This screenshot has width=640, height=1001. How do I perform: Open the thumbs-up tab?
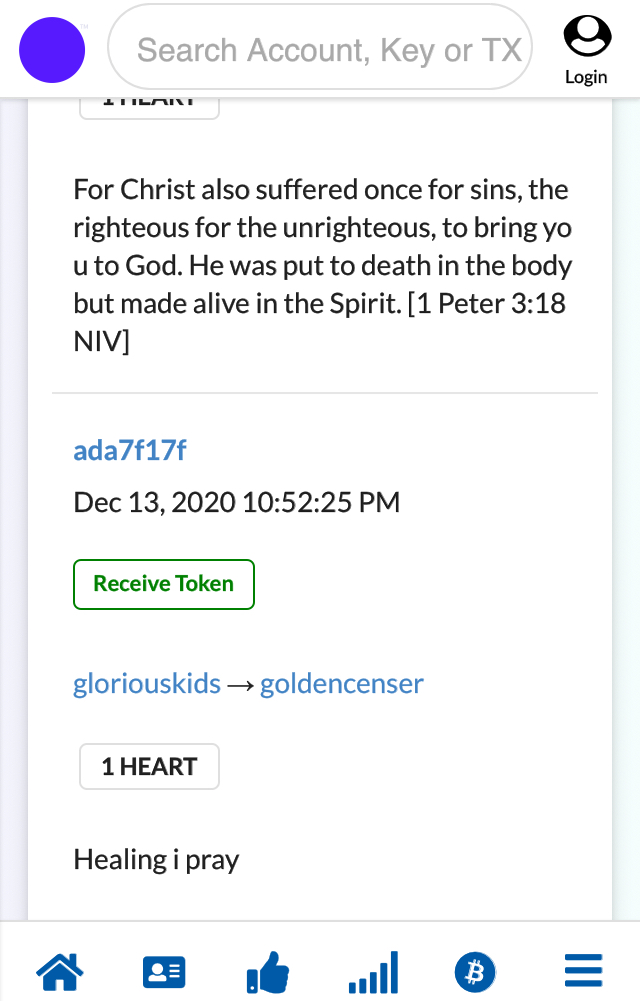pos(267,971)
